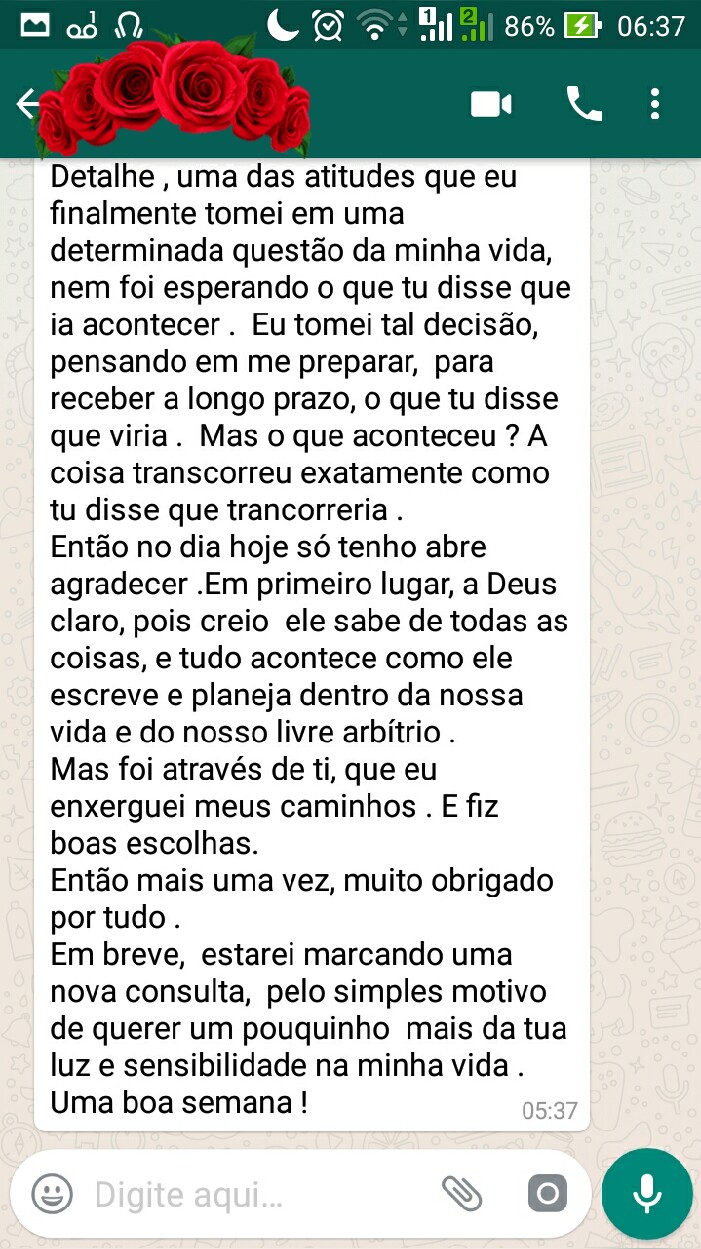Start a video call
Screen dimensions: 701x1249
(x=491, y=104)
